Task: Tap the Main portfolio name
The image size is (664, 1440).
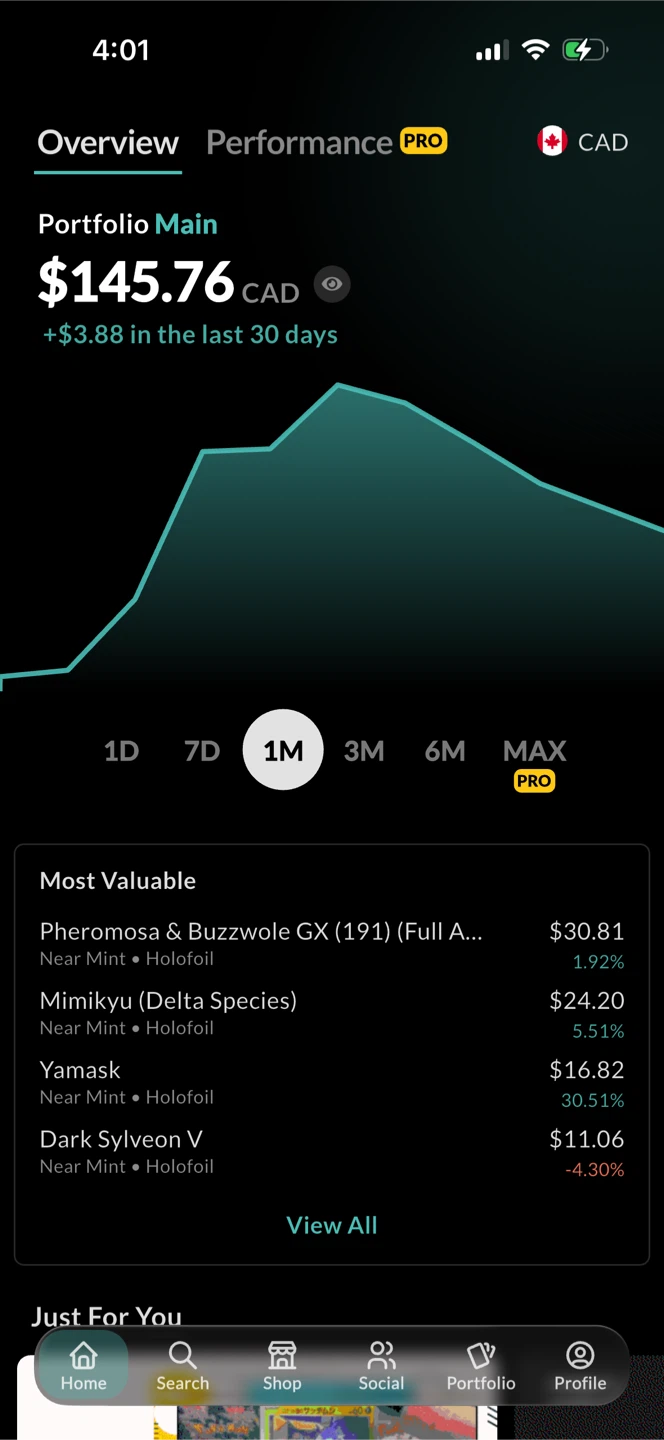Action: (x=186, y=224)
